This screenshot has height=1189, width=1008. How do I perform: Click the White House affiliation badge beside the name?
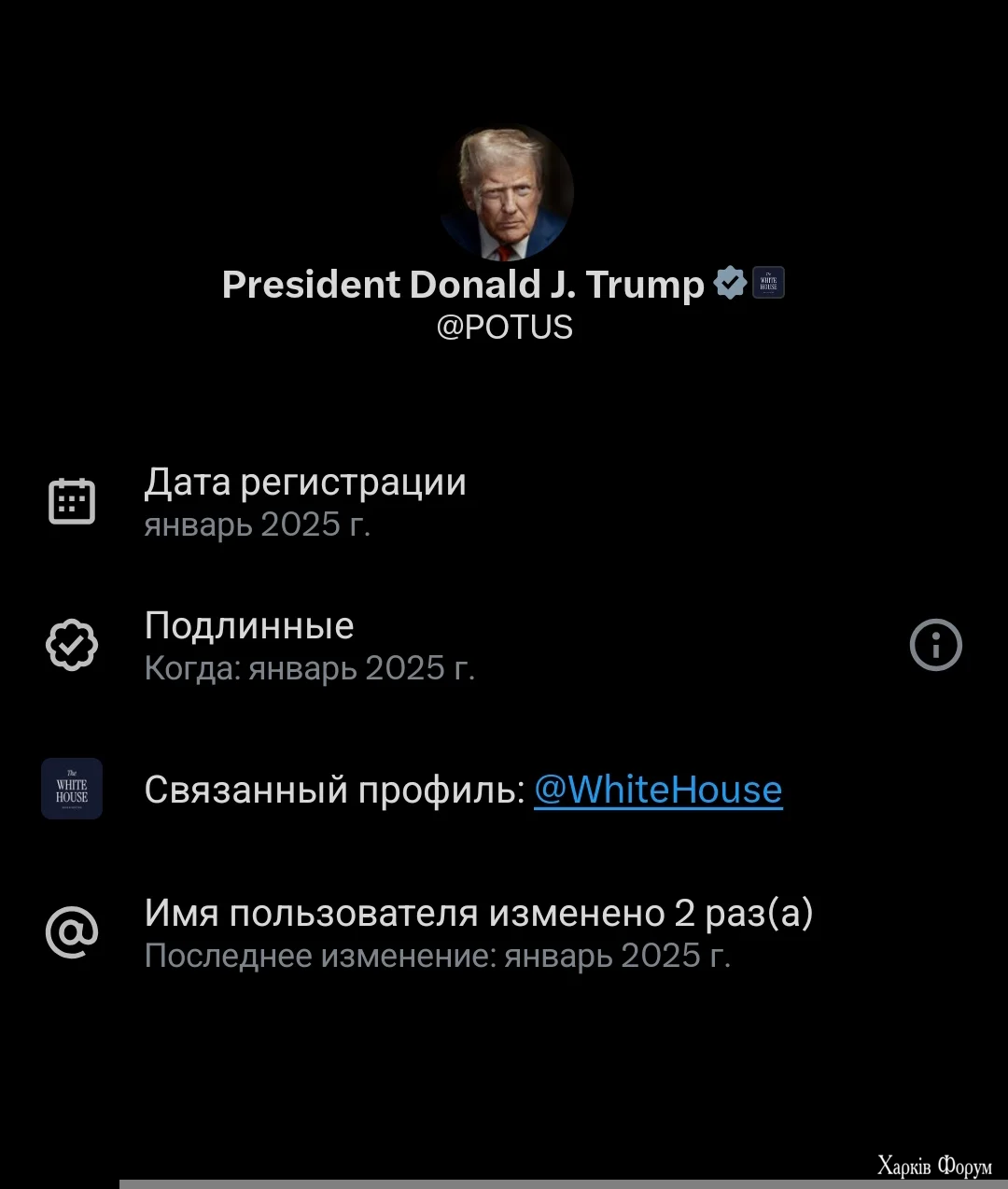(768, 282)
